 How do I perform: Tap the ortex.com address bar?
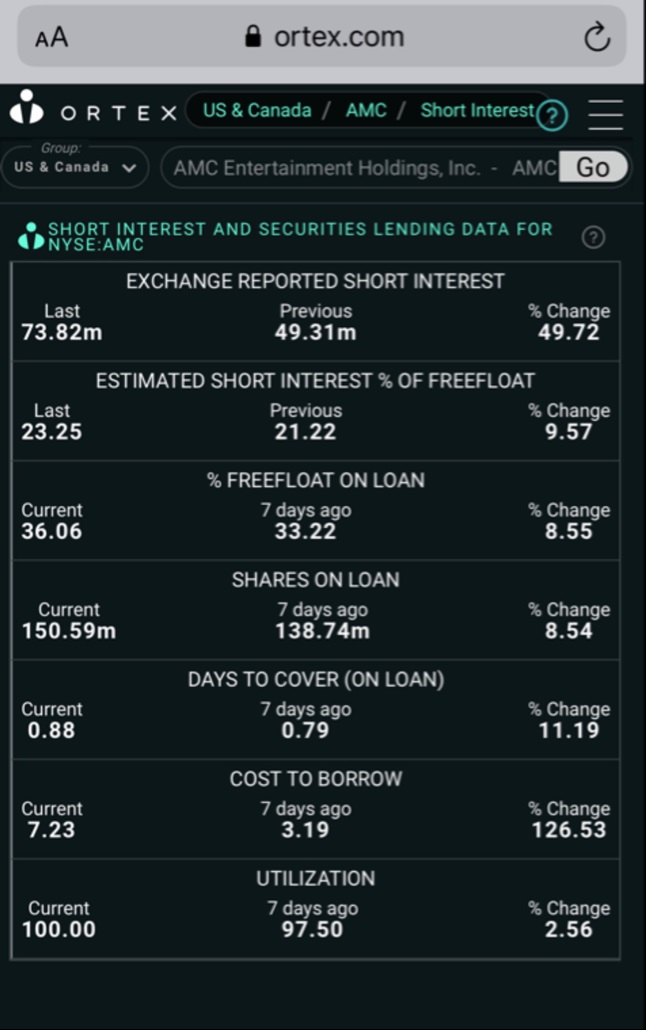click(325, 38)
